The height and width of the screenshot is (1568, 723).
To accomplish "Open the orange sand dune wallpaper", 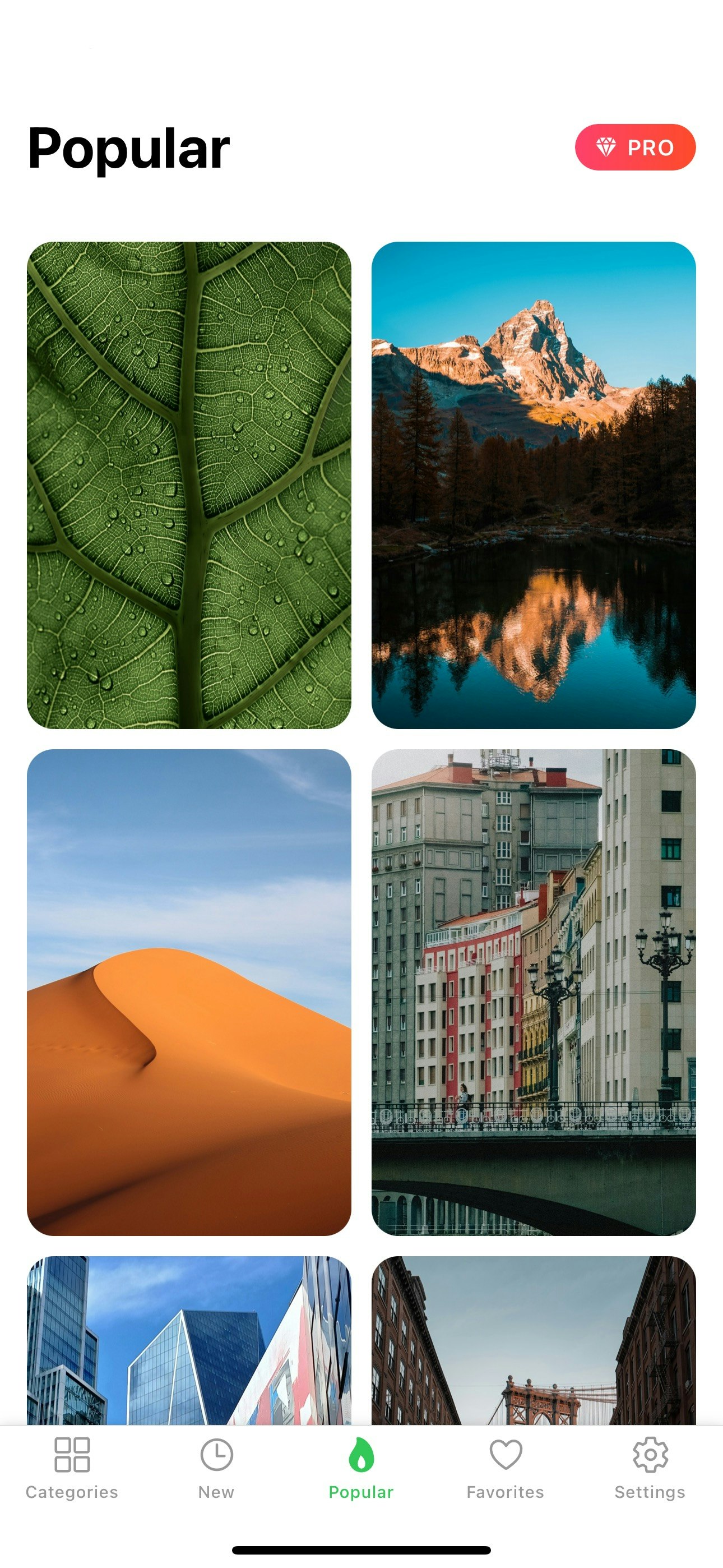I will point(189,991).
